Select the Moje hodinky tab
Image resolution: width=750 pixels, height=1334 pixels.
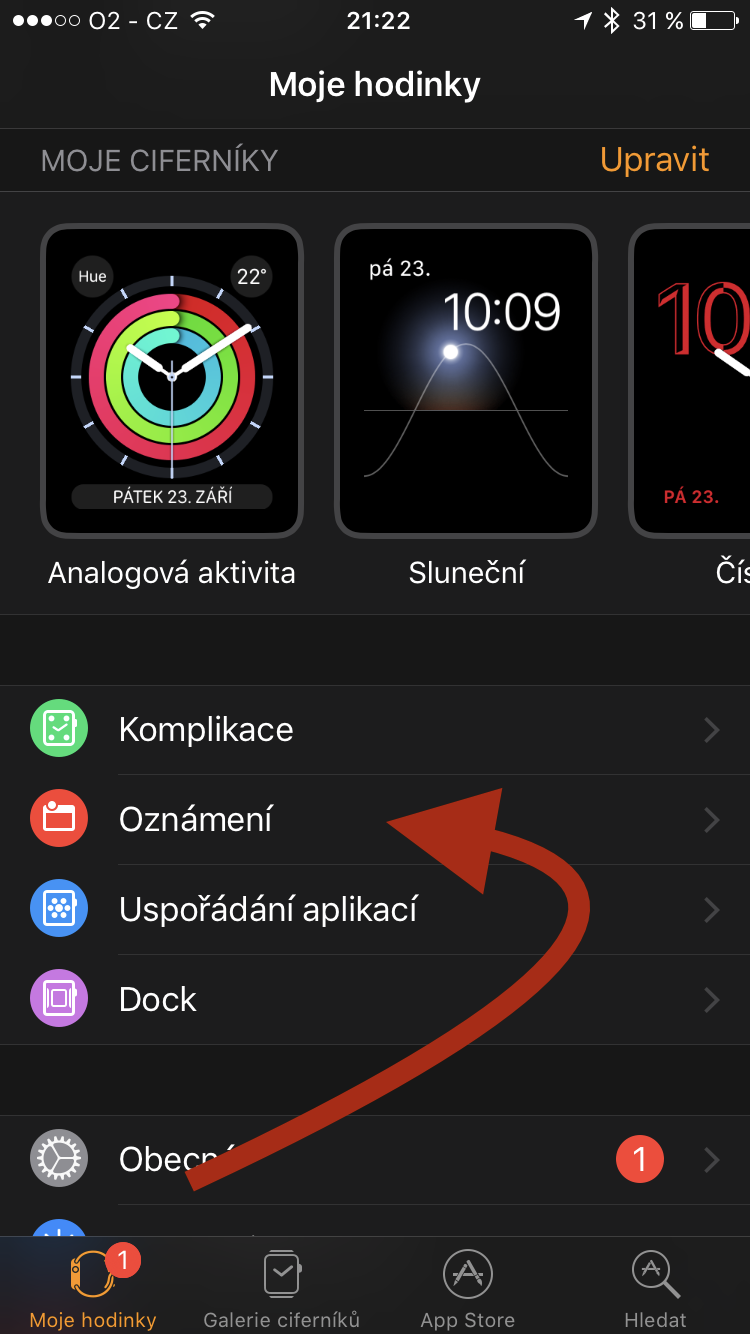coord(93,1289)
